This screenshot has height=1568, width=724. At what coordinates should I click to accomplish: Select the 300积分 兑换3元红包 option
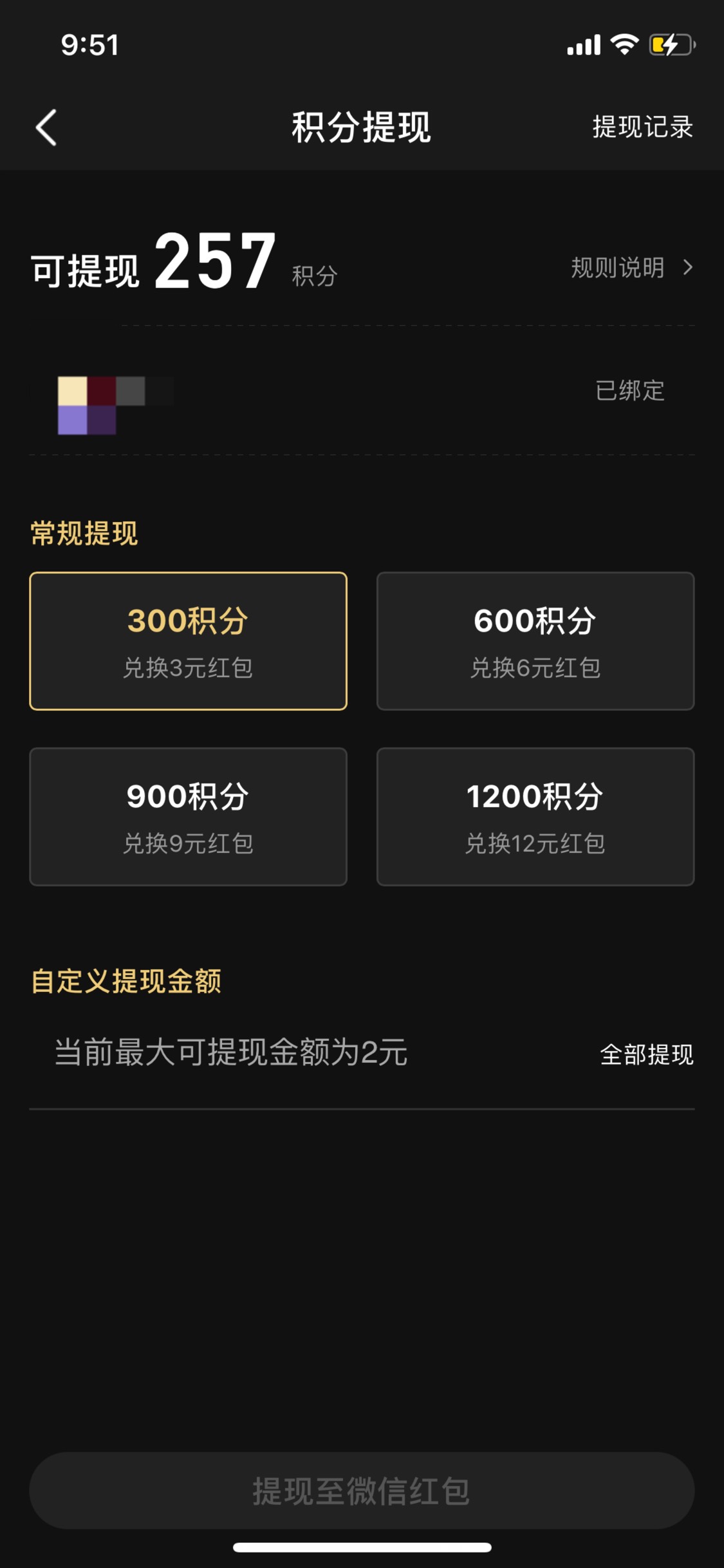188,641
